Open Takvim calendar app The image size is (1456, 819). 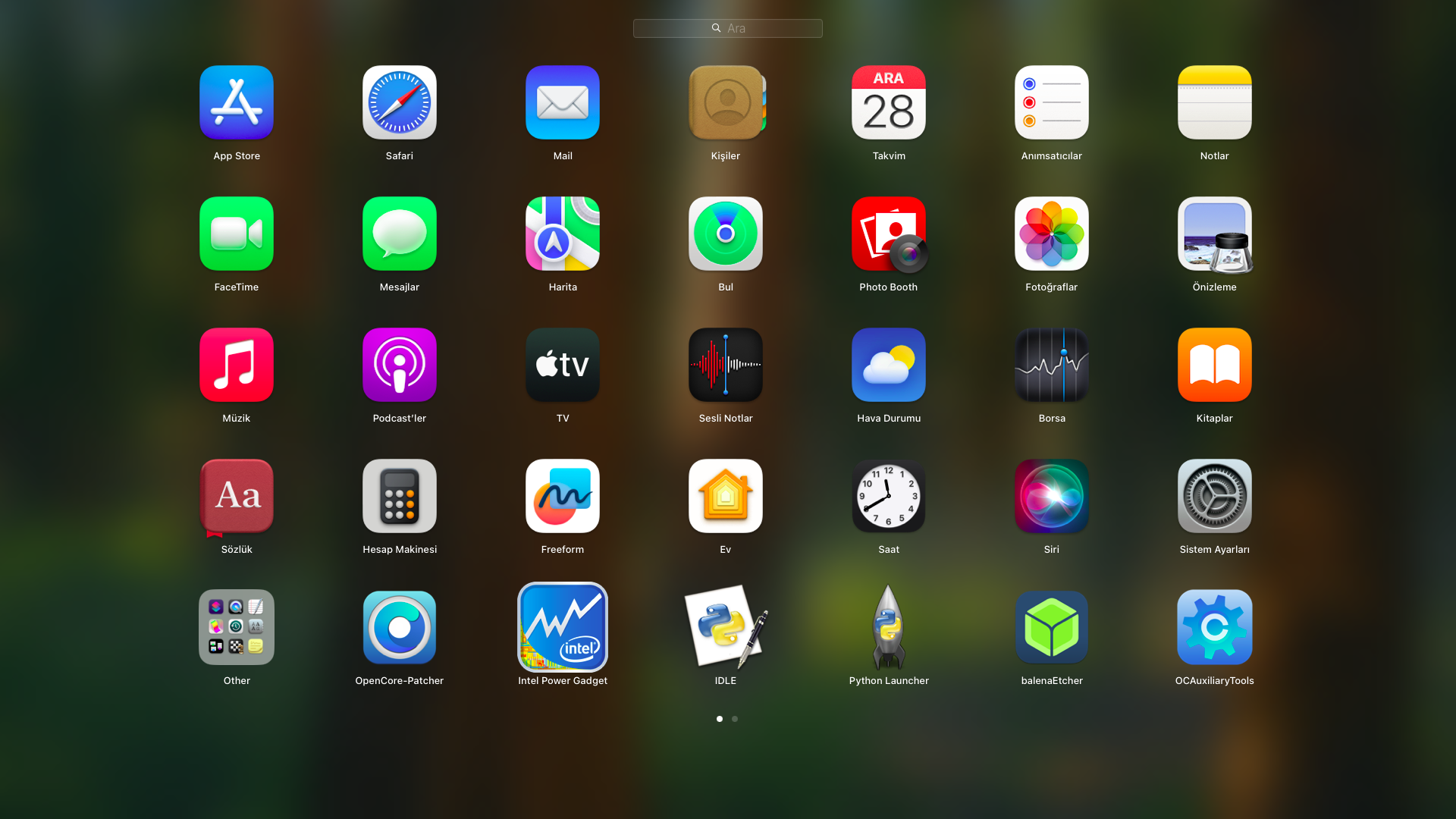(889, 102)
